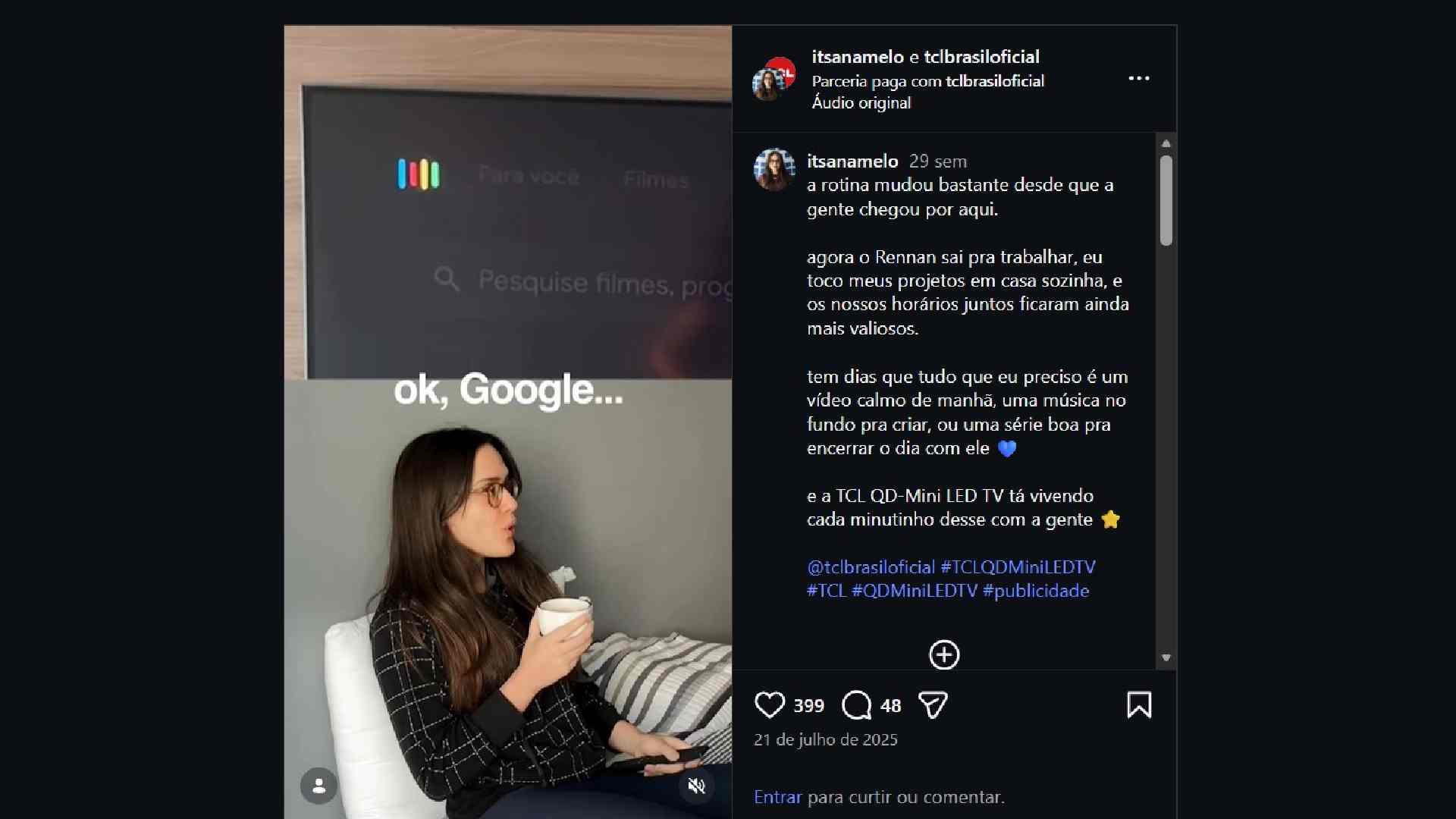
Task: Click the scrollbar down arrow
Action: [x=1166, y=658]
